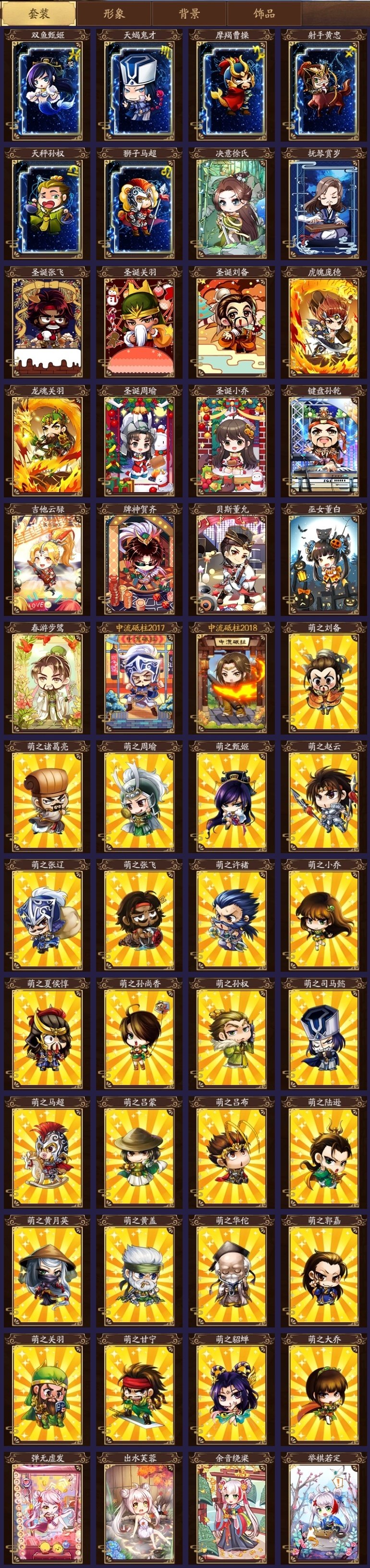
Task: Switch to the 形象 tab
Action: (x=114, y=13)
